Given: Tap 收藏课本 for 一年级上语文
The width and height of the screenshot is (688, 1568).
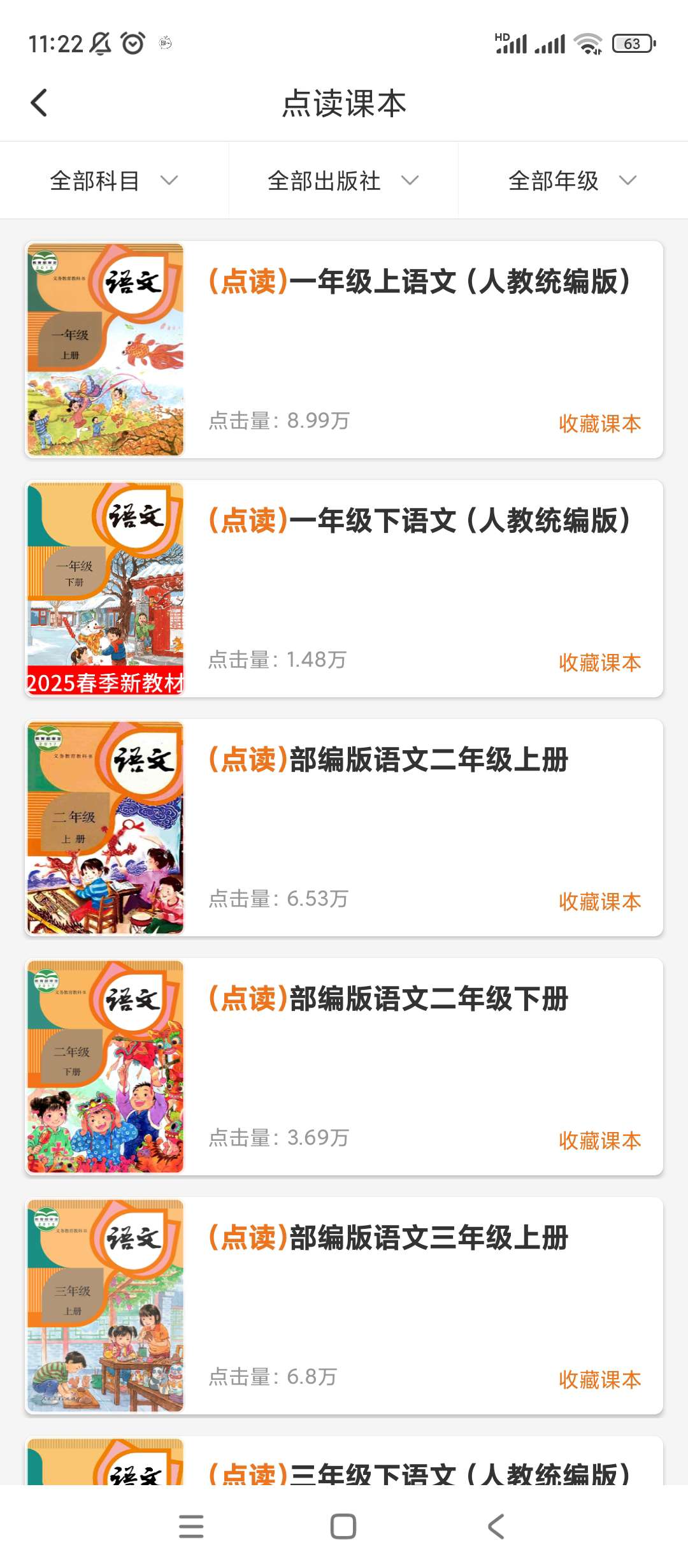Looking at the screenshot, I should (x=599, y=424).
